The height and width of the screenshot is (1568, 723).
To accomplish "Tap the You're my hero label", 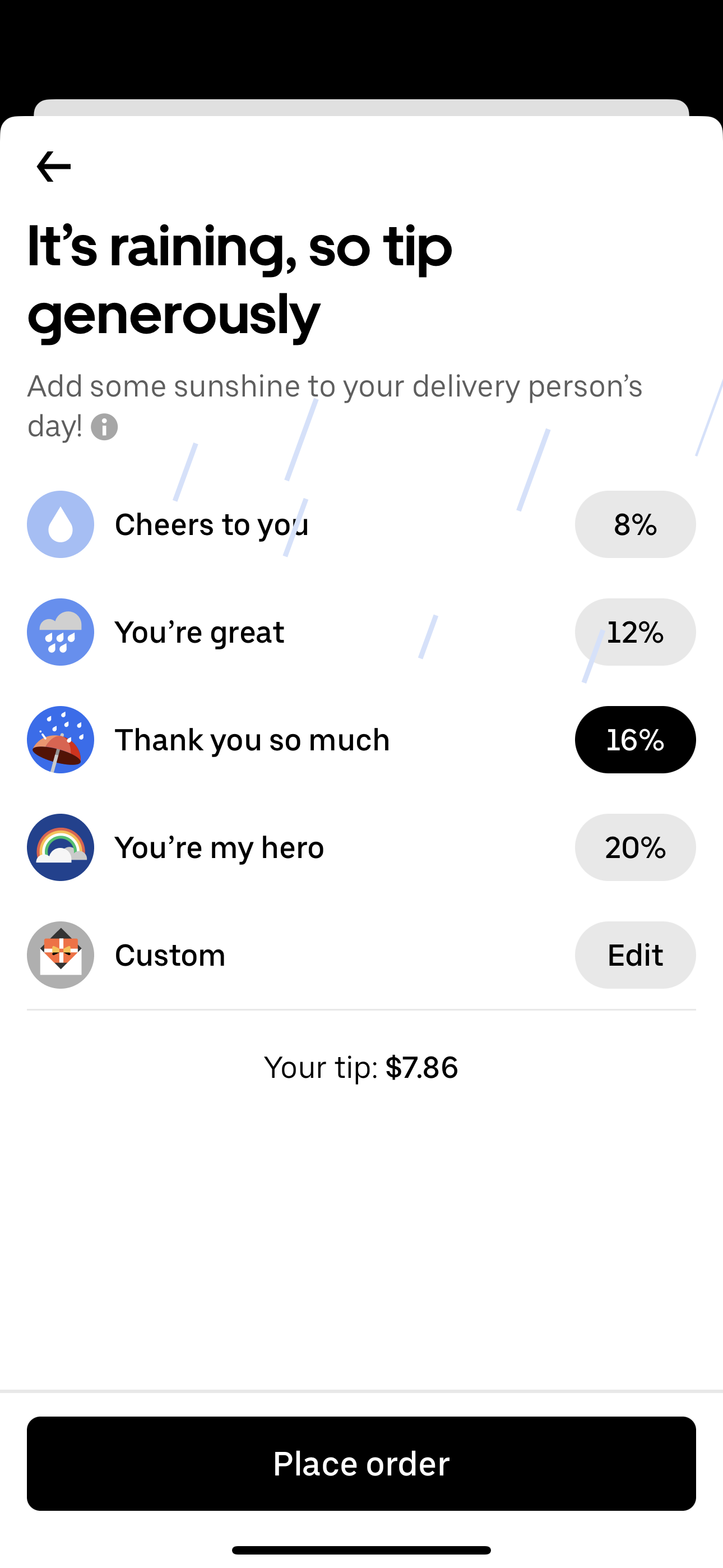I will (219, 847).
